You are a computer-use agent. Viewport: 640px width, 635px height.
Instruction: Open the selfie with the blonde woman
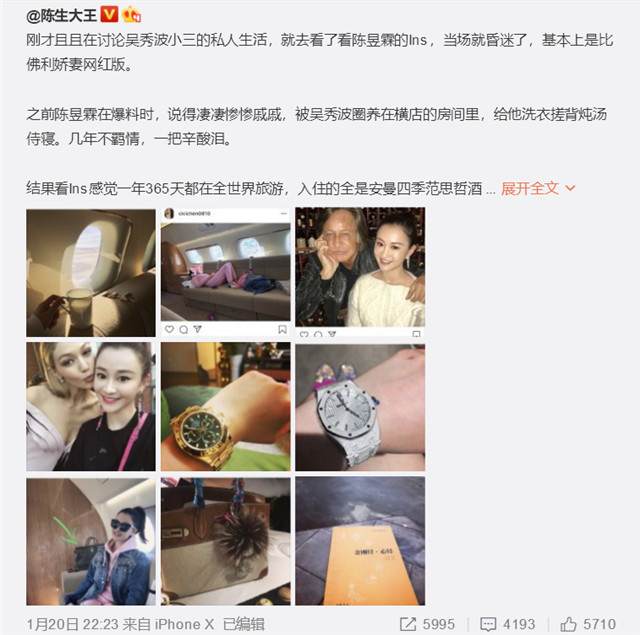tap(91, 406)
